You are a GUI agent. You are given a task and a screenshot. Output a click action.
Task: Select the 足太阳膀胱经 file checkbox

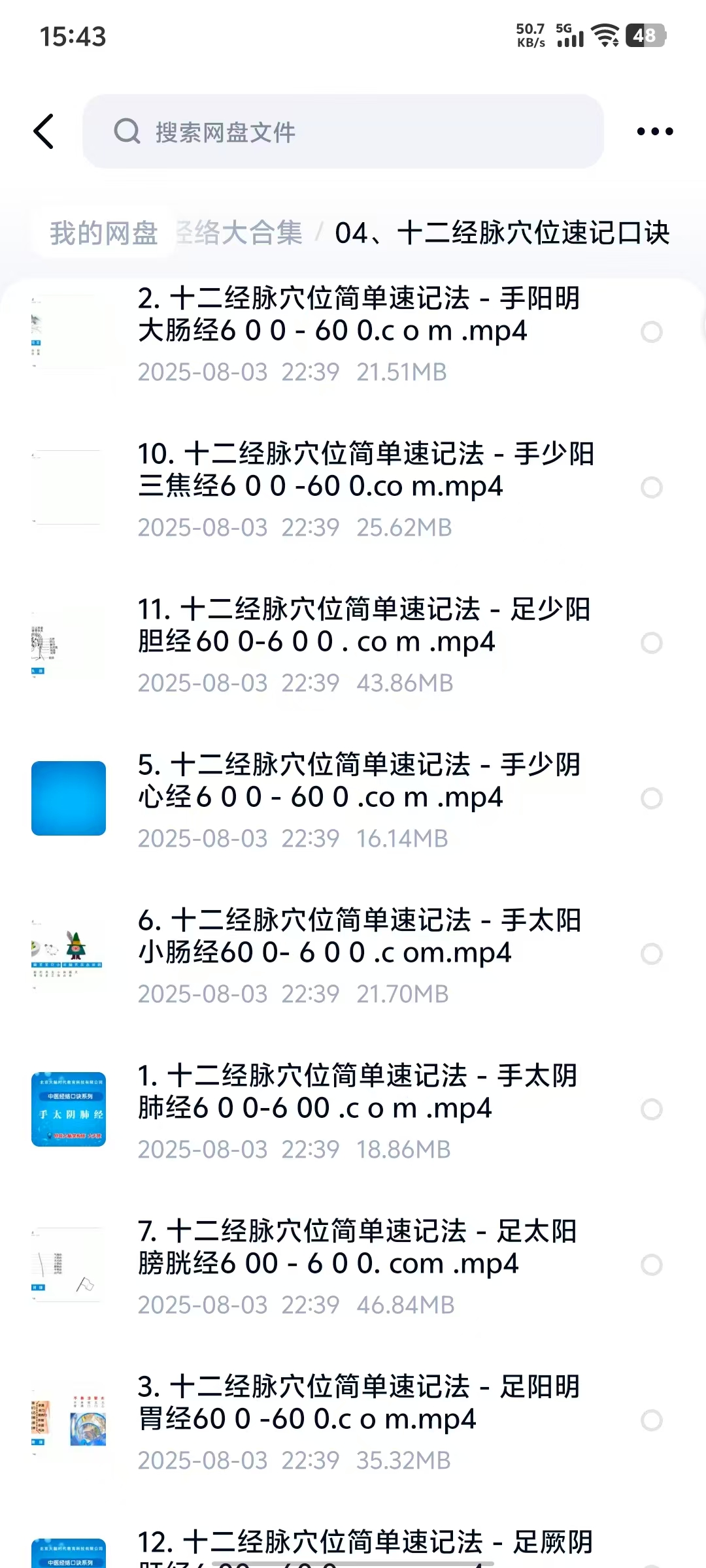[x=651, y=1265]
